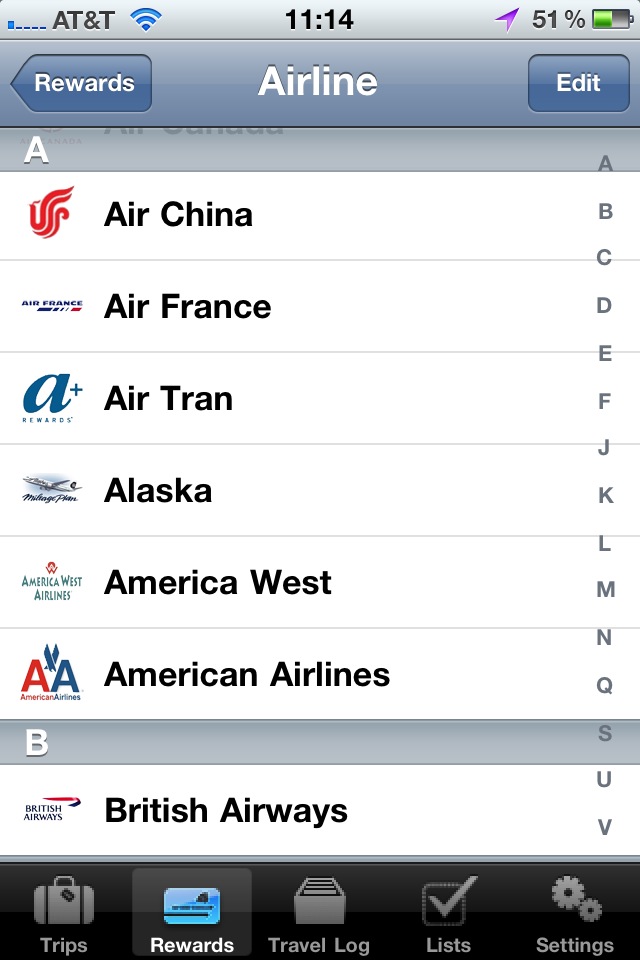
Task: Jump to letter M in index
Action: point(605,591)
